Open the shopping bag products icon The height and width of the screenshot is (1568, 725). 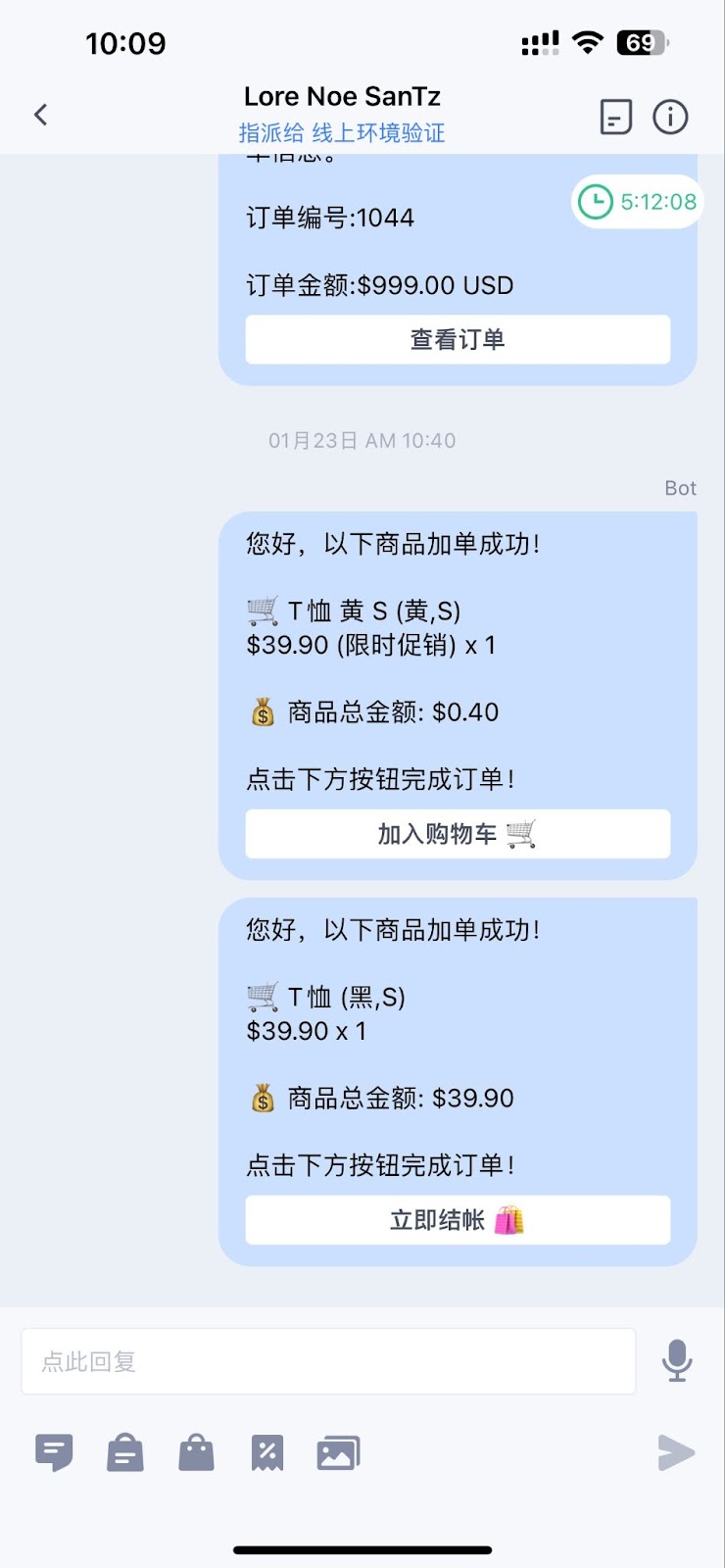[196, 1452]
